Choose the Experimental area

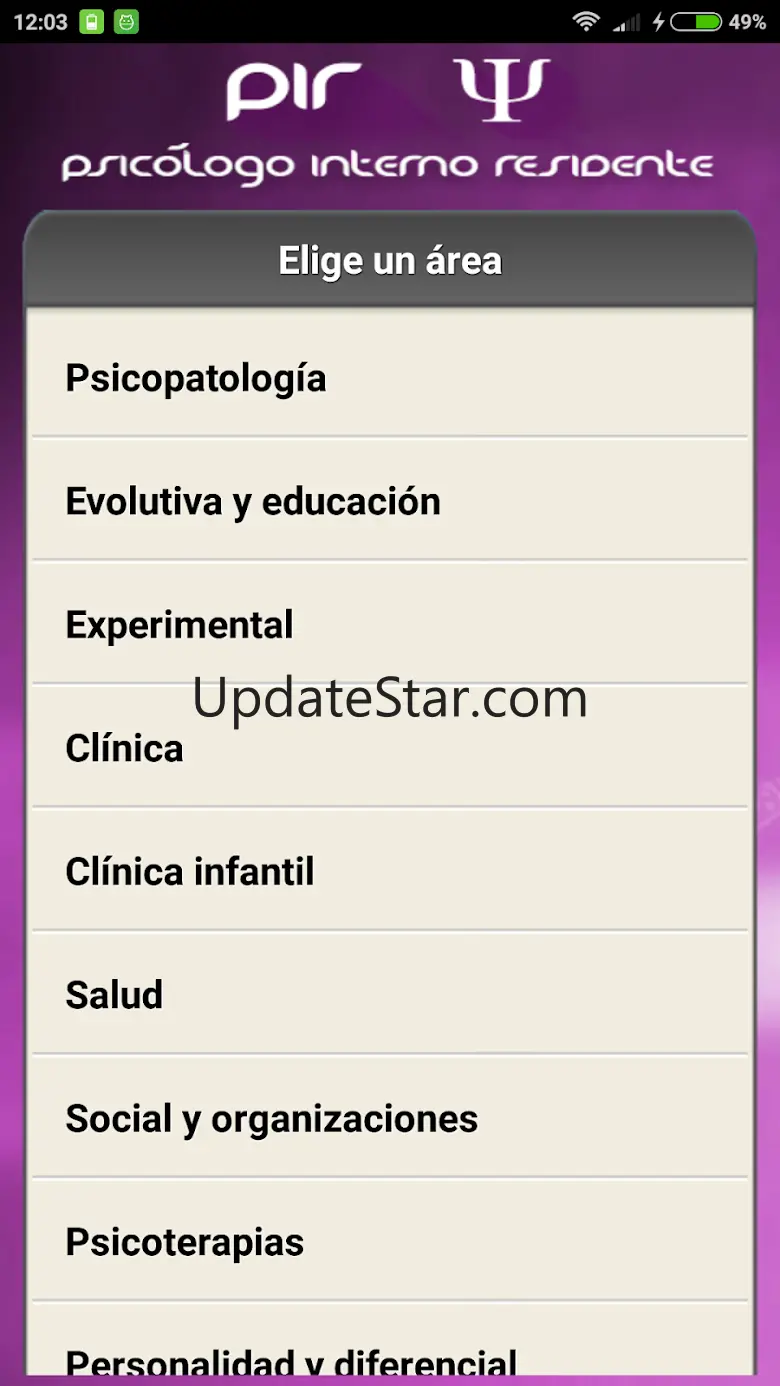point(390,624)
